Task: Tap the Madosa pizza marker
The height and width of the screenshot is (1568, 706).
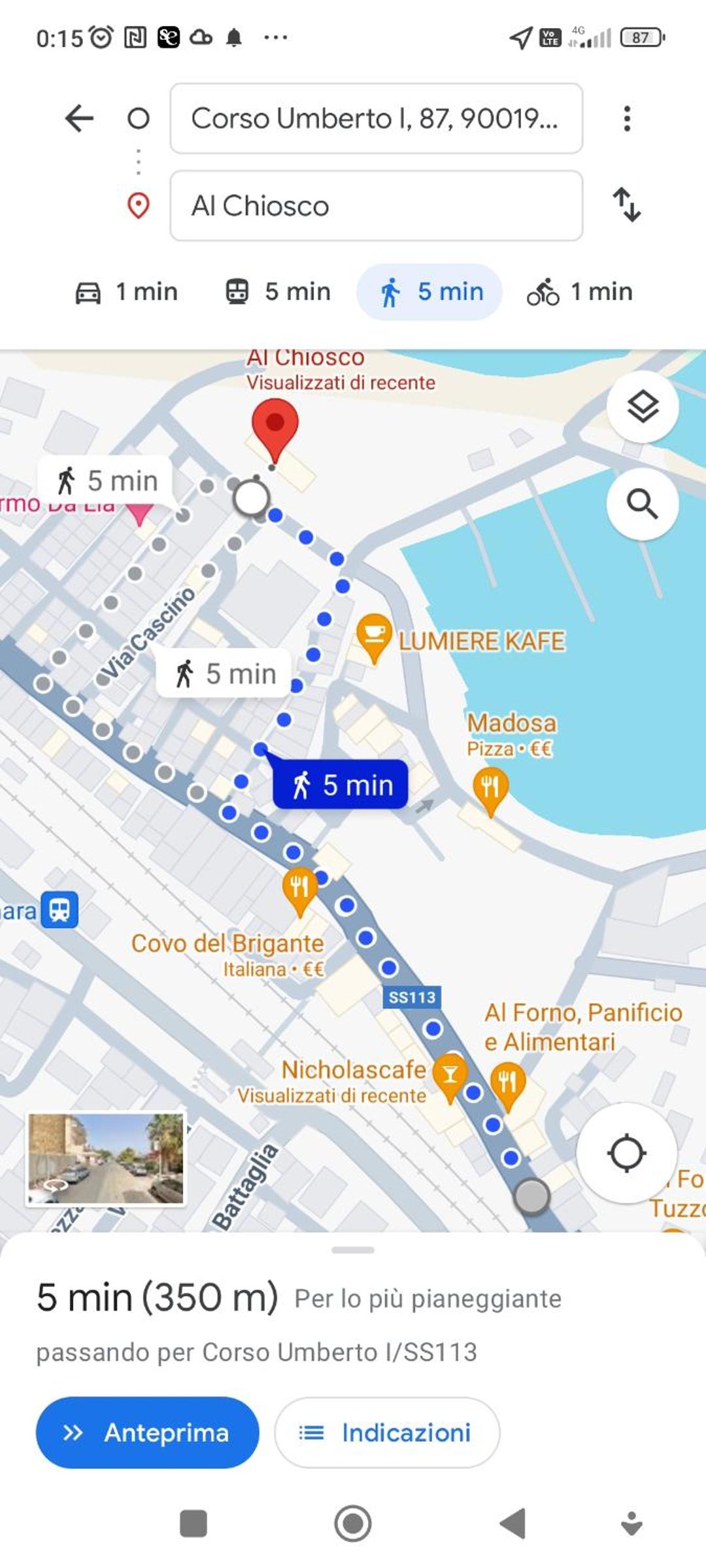Action: click(490, 791)
